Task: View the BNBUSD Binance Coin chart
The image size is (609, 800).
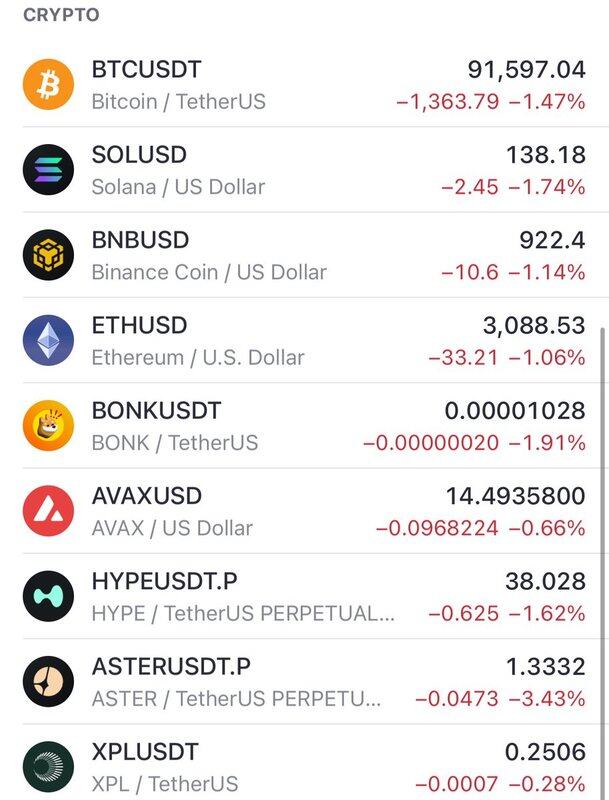Action: [300, 256]
